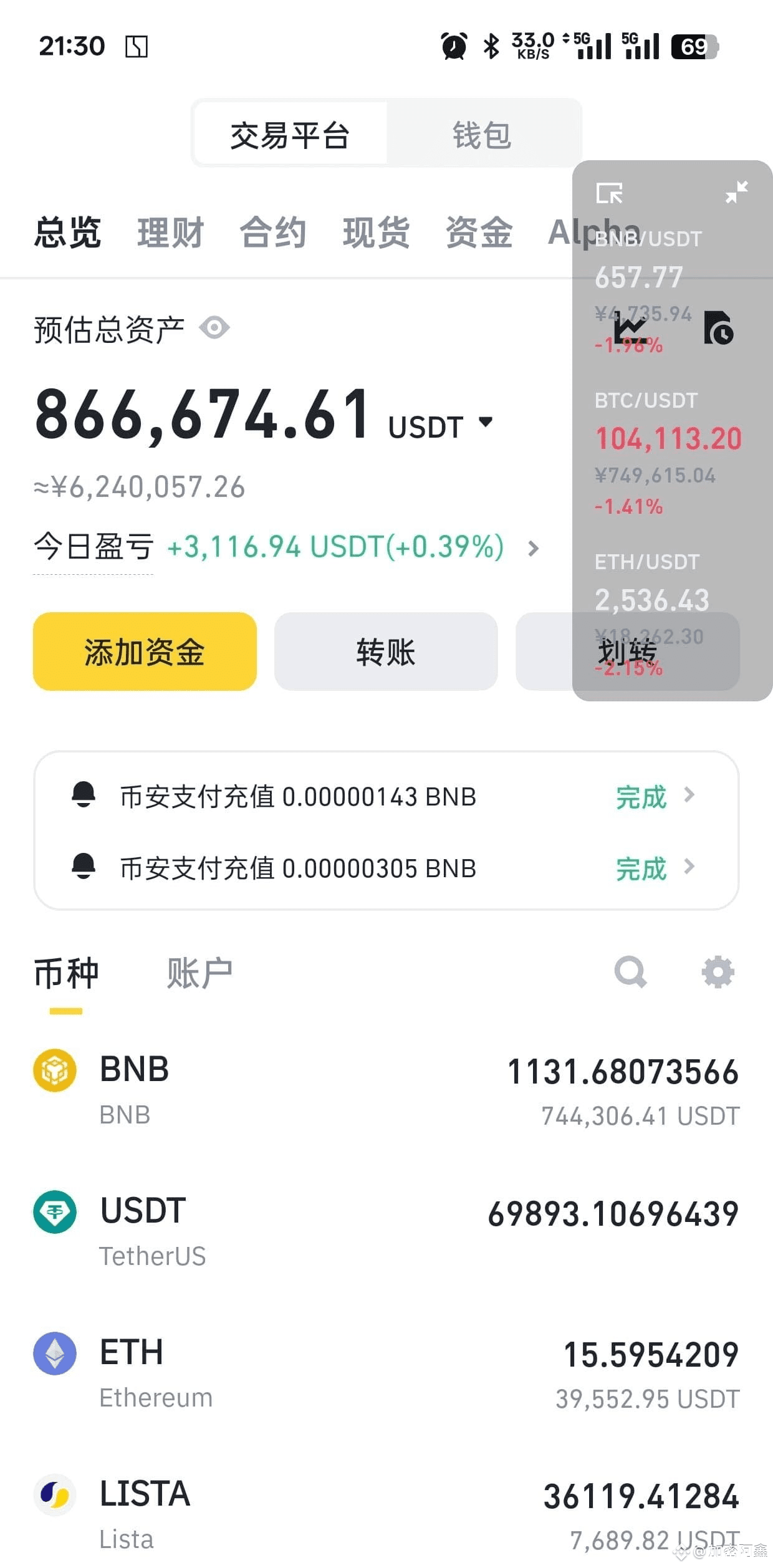Open the 理财 tab

(170, 233)
